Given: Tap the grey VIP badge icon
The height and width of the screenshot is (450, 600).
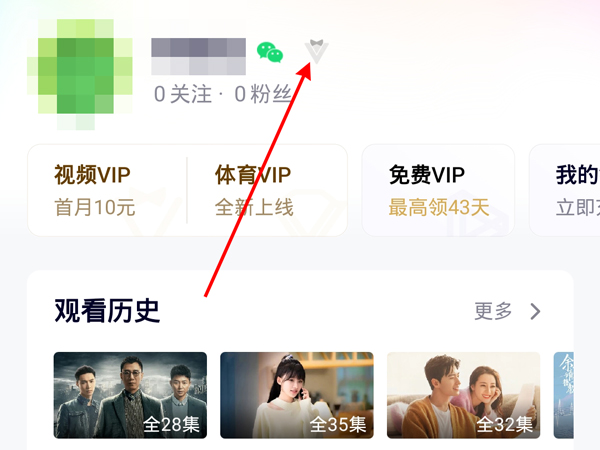Looking at the screenshot, I should pyautogui.click(x=316, y=51).
